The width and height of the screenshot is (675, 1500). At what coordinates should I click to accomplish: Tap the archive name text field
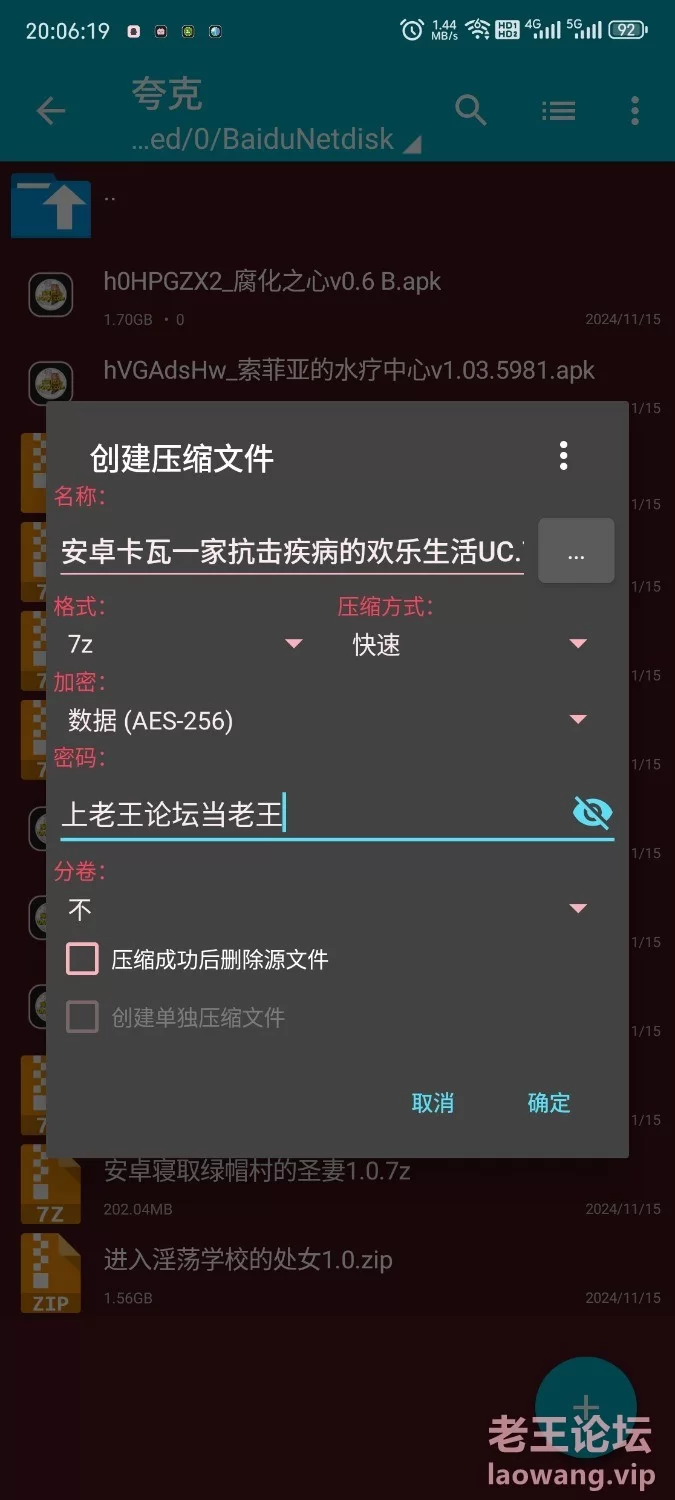click(x=292, y=552)
